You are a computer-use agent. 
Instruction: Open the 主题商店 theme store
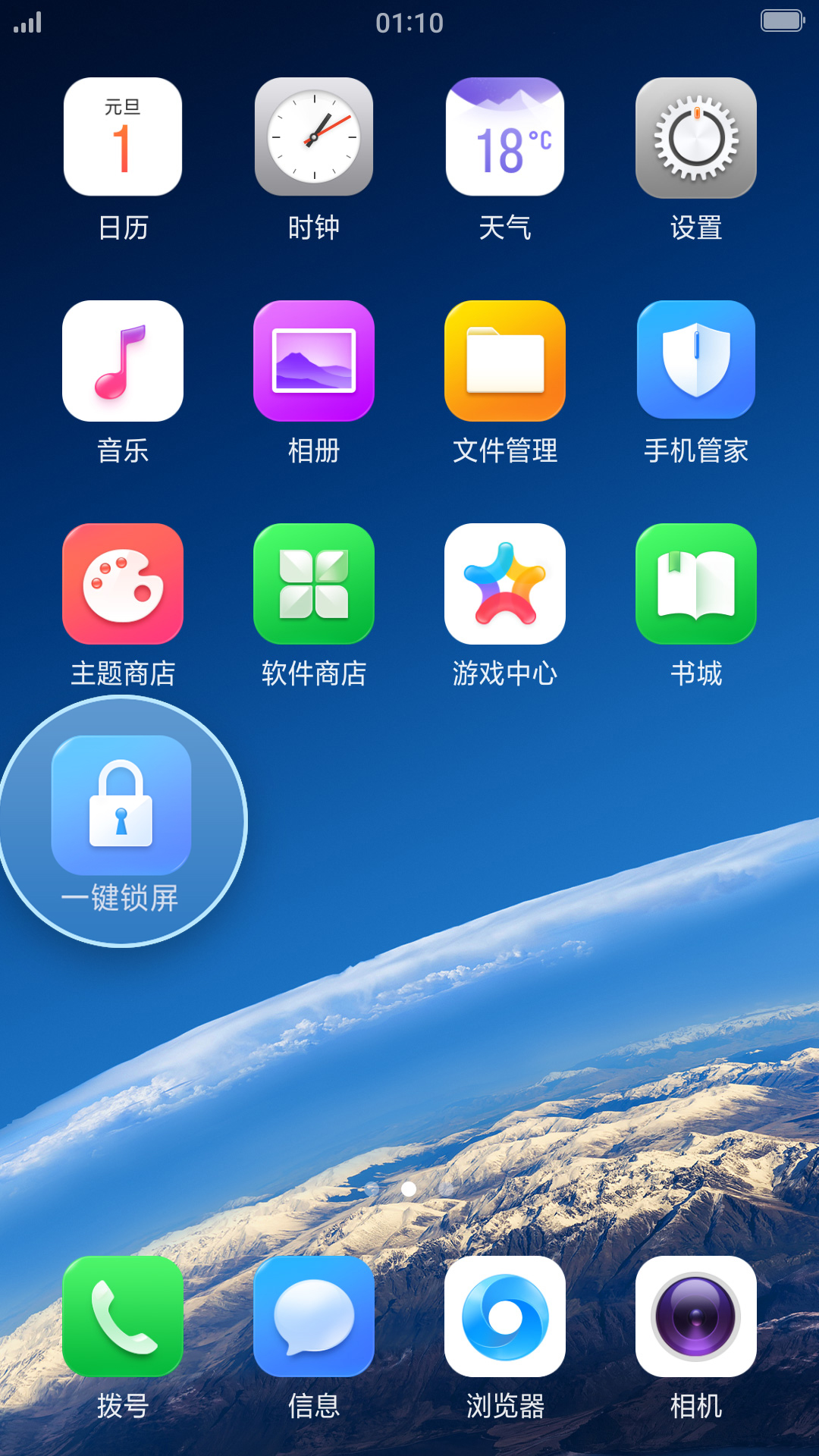pos(123,584)
